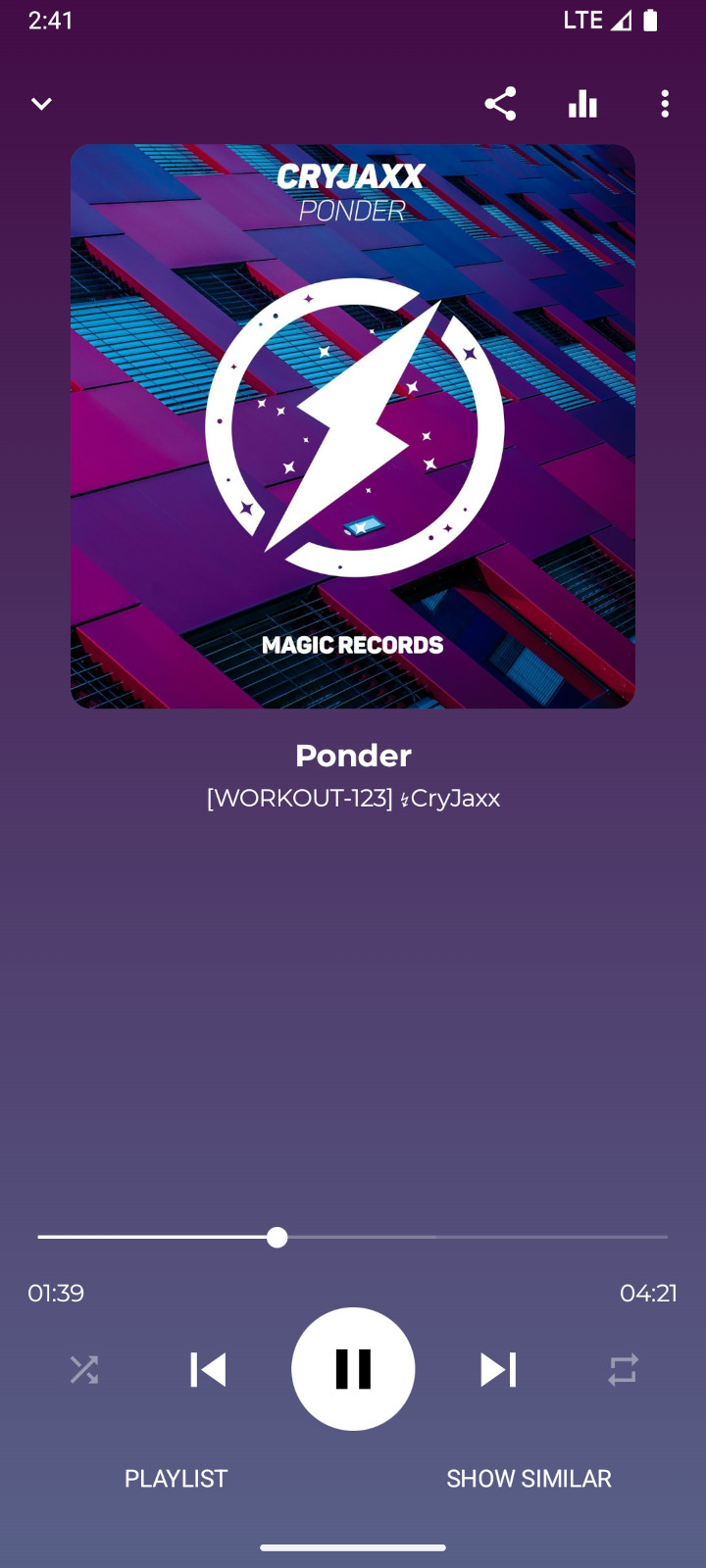Tap the Ponder album cover art
Image resolution: width=706 pixels, height=1568 pixels.
353,426
